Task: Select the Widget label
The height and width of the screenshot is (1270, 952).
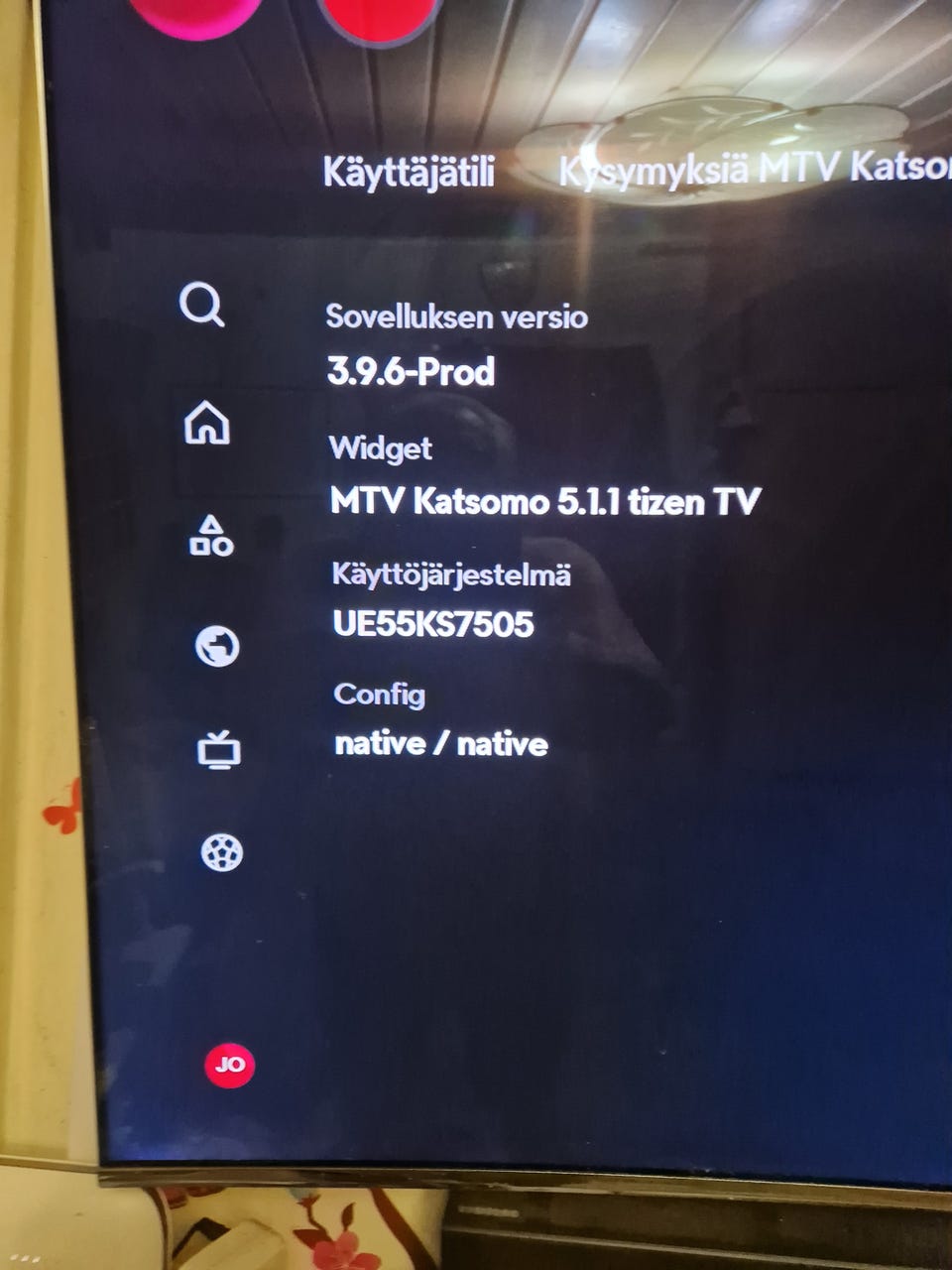Action: tap(380, 448)
